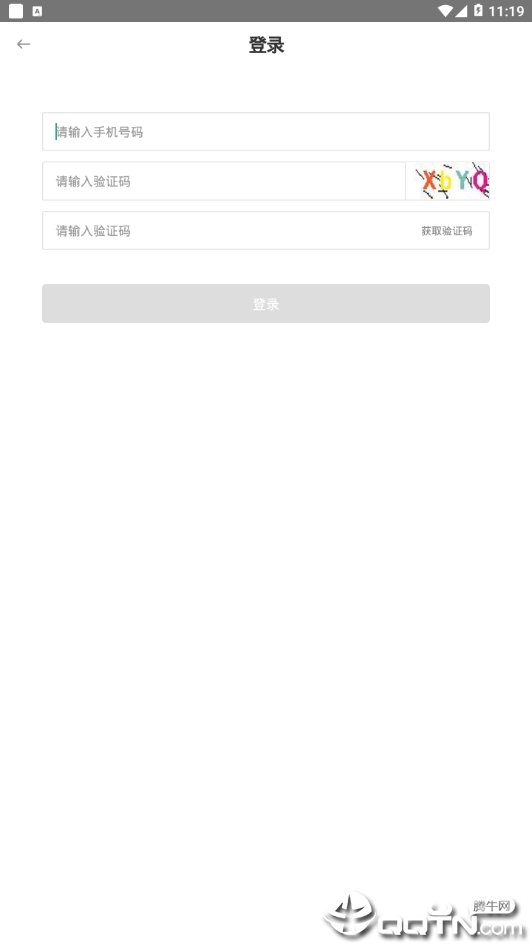This screenshot has width=532, height=944.
Task: Go back using the top-left arrow
Action: tap(23, 44)
